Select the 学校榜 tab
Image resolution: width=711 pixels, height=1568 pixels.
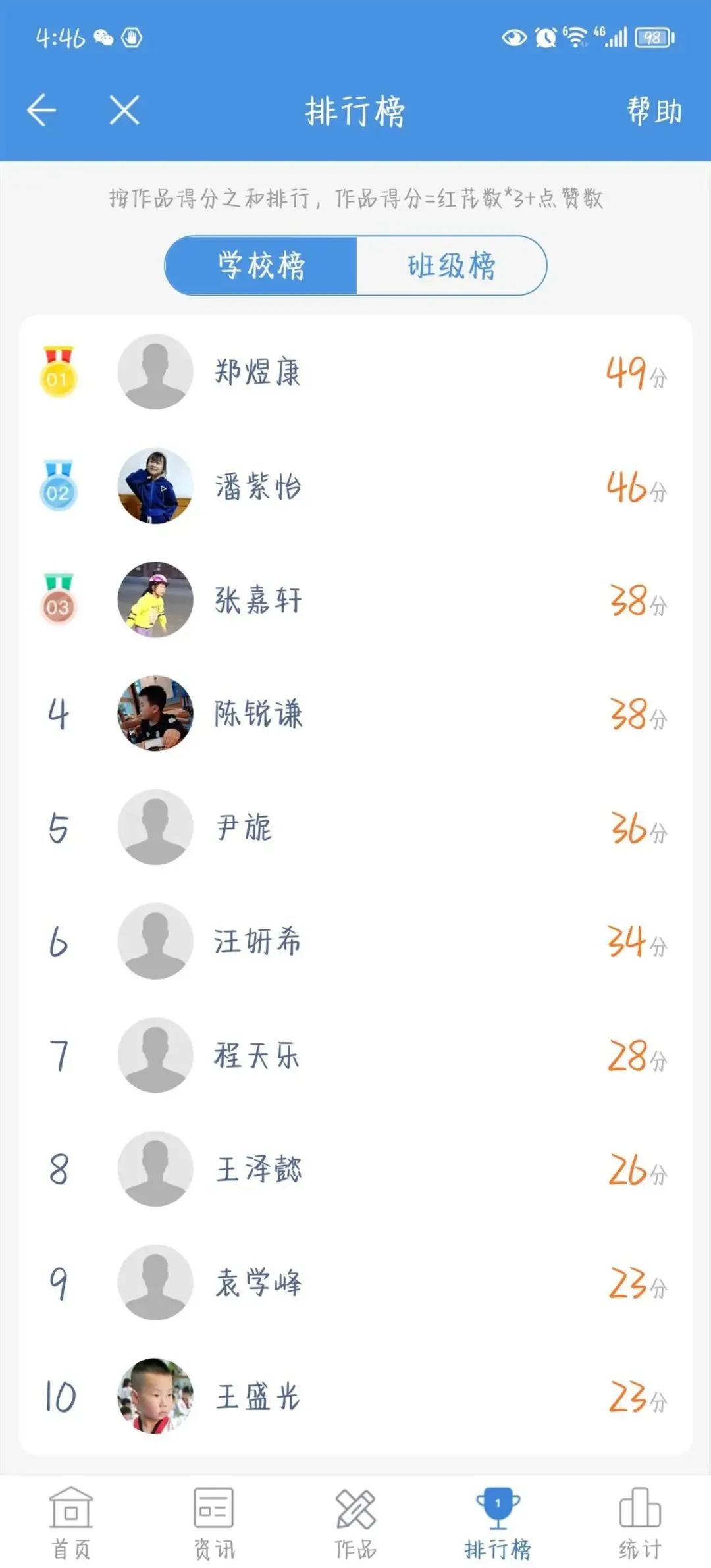tap(261, 265)
